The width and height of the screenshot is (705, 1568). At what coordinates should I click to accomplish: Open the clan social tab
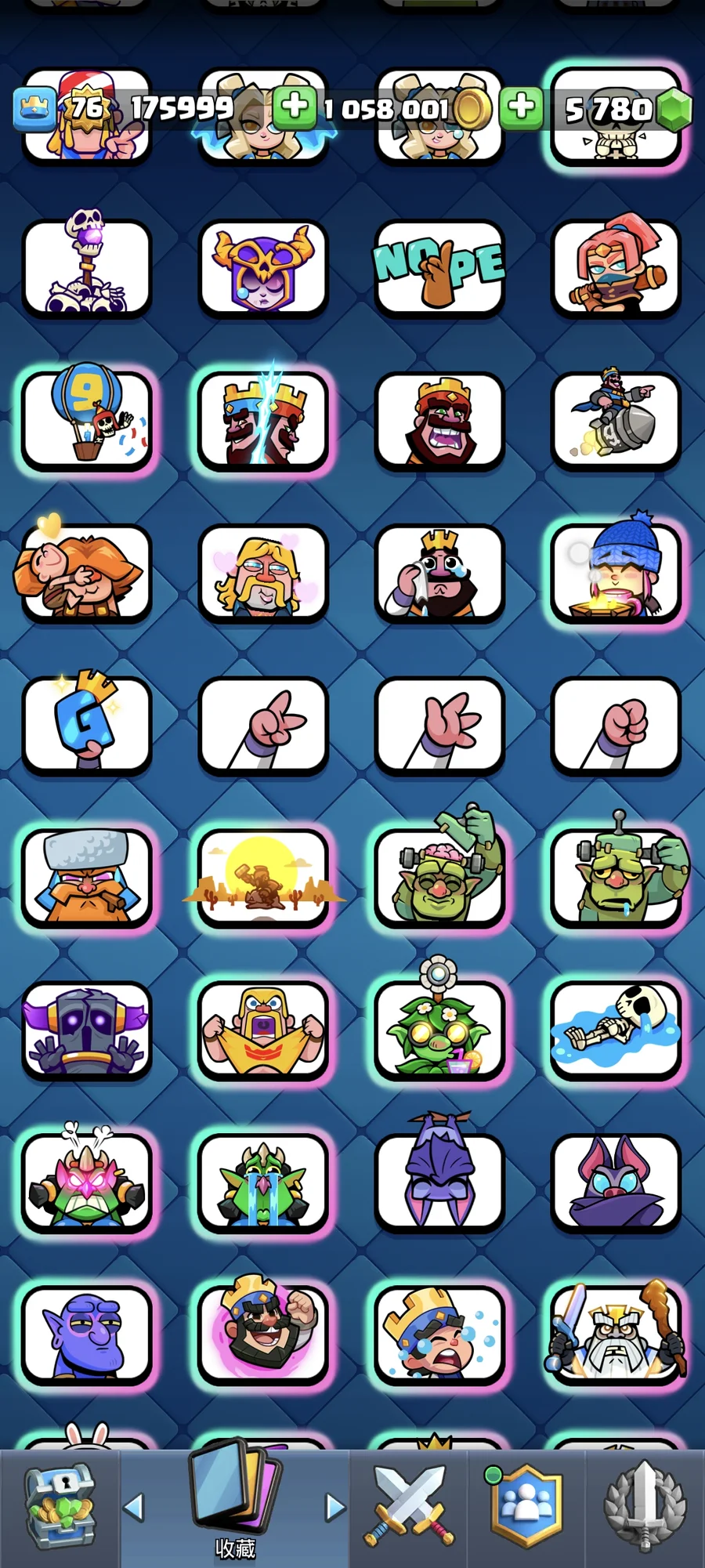click(526, 1507)
